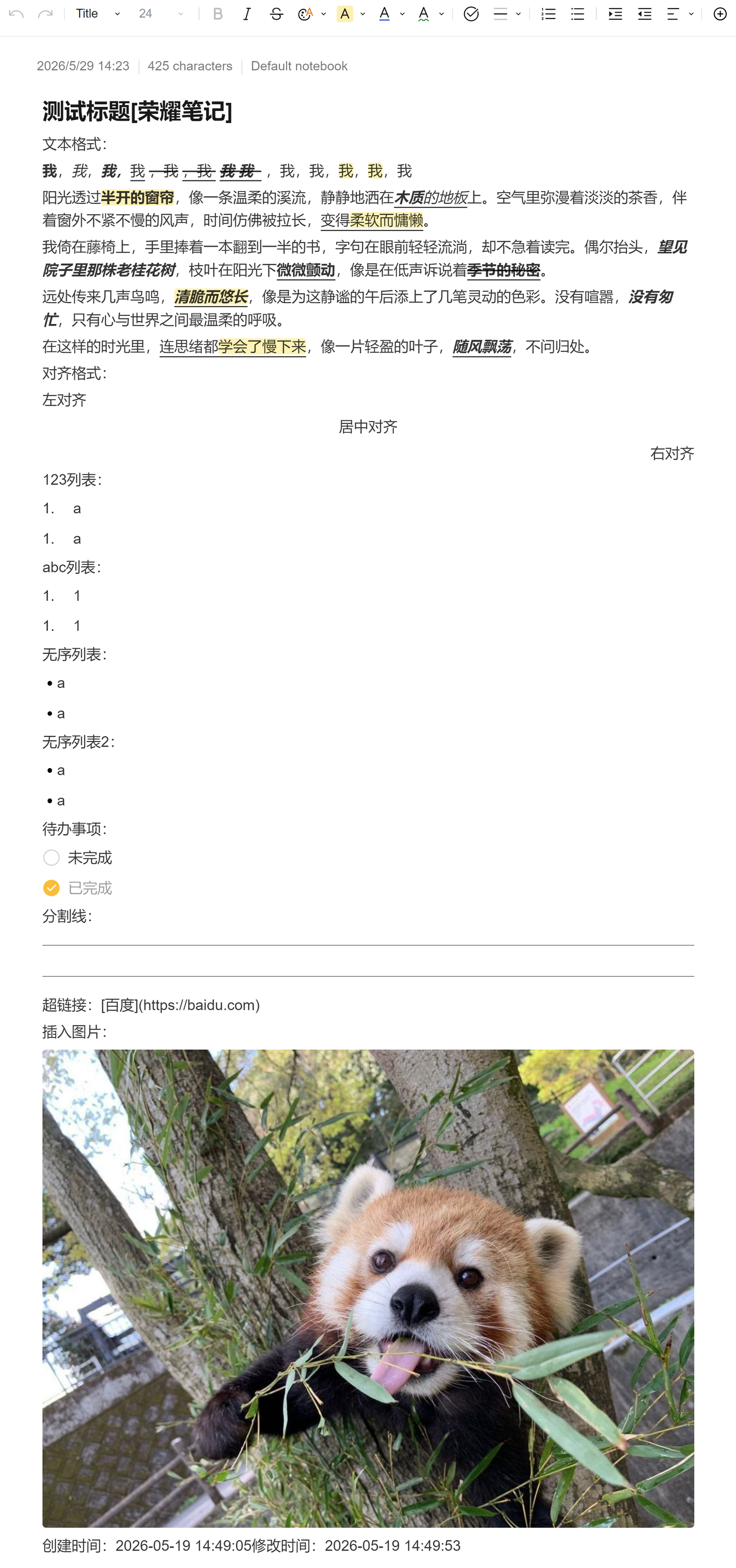The width and height of the screenshot is (736, 1568).
Task: Open the wavy underline color dropdown
Action: [442, 14]
